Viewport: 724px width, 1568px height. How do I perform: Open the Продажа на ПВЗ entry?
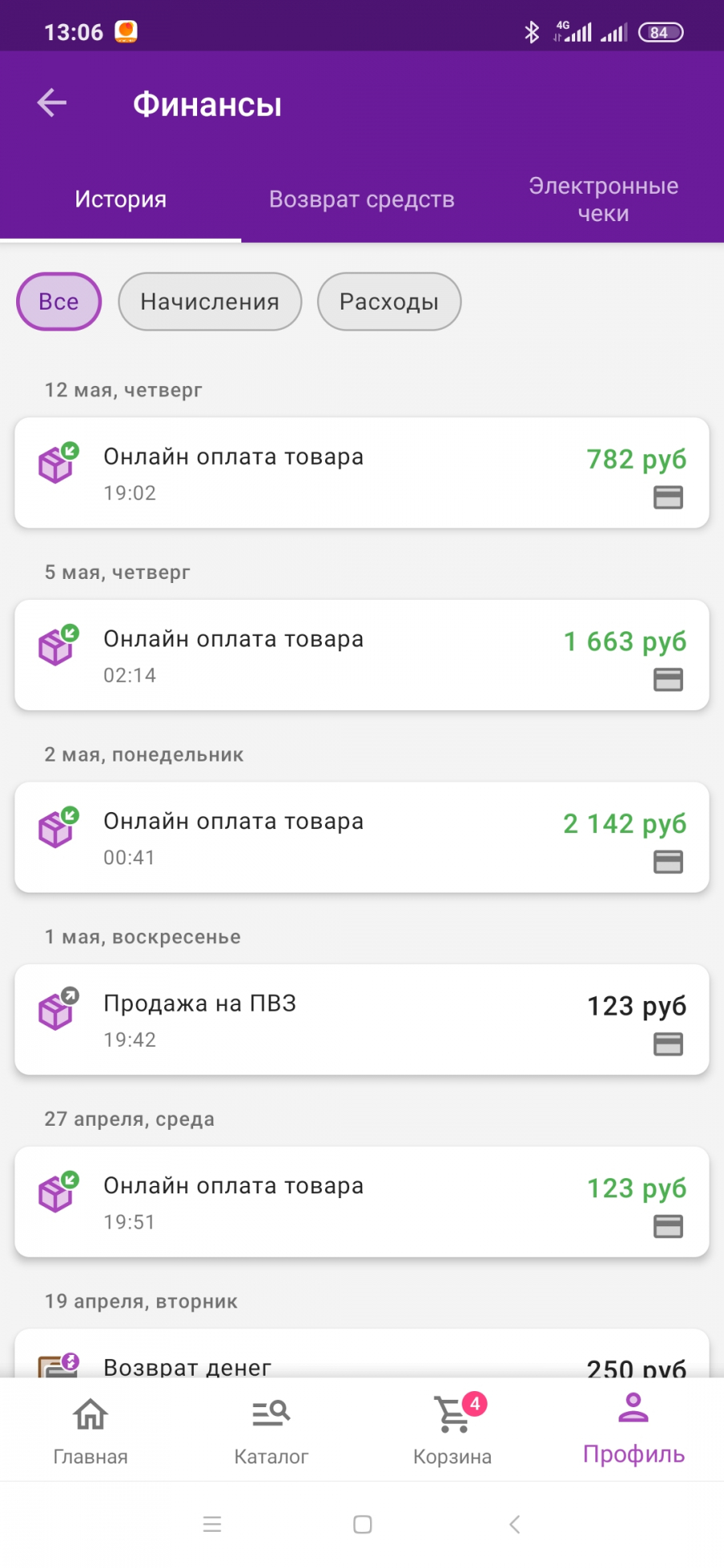click(362, 1020)
